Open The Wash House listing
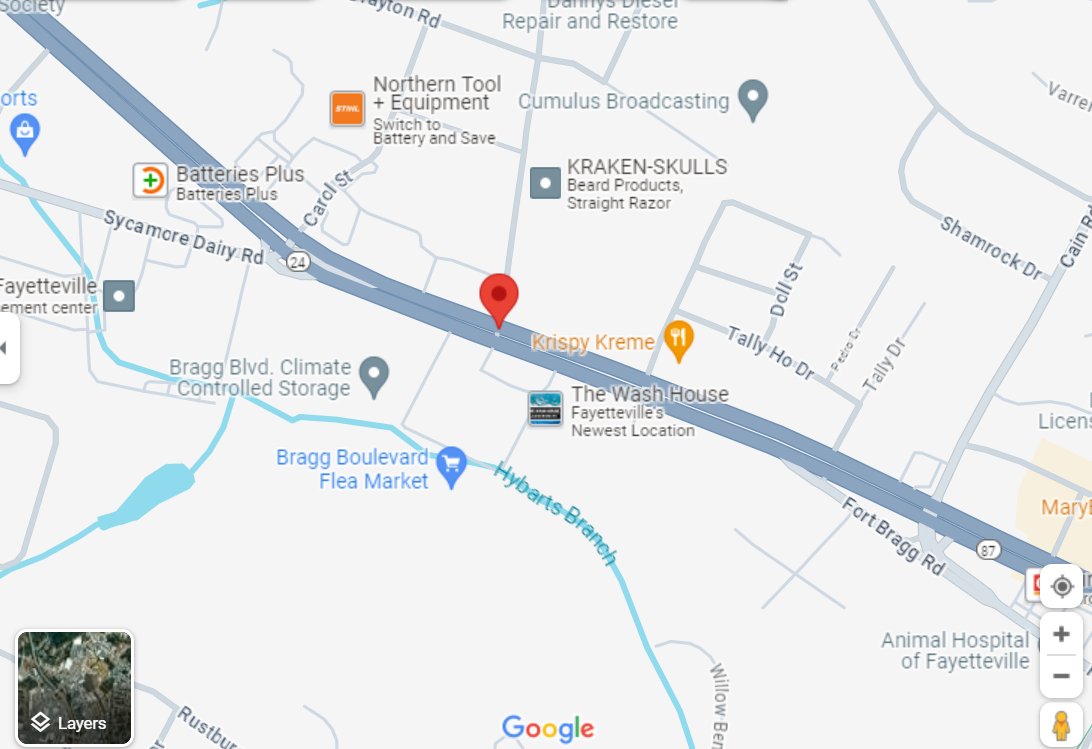This screenshot has width=1092, height=749. point(545,409)
